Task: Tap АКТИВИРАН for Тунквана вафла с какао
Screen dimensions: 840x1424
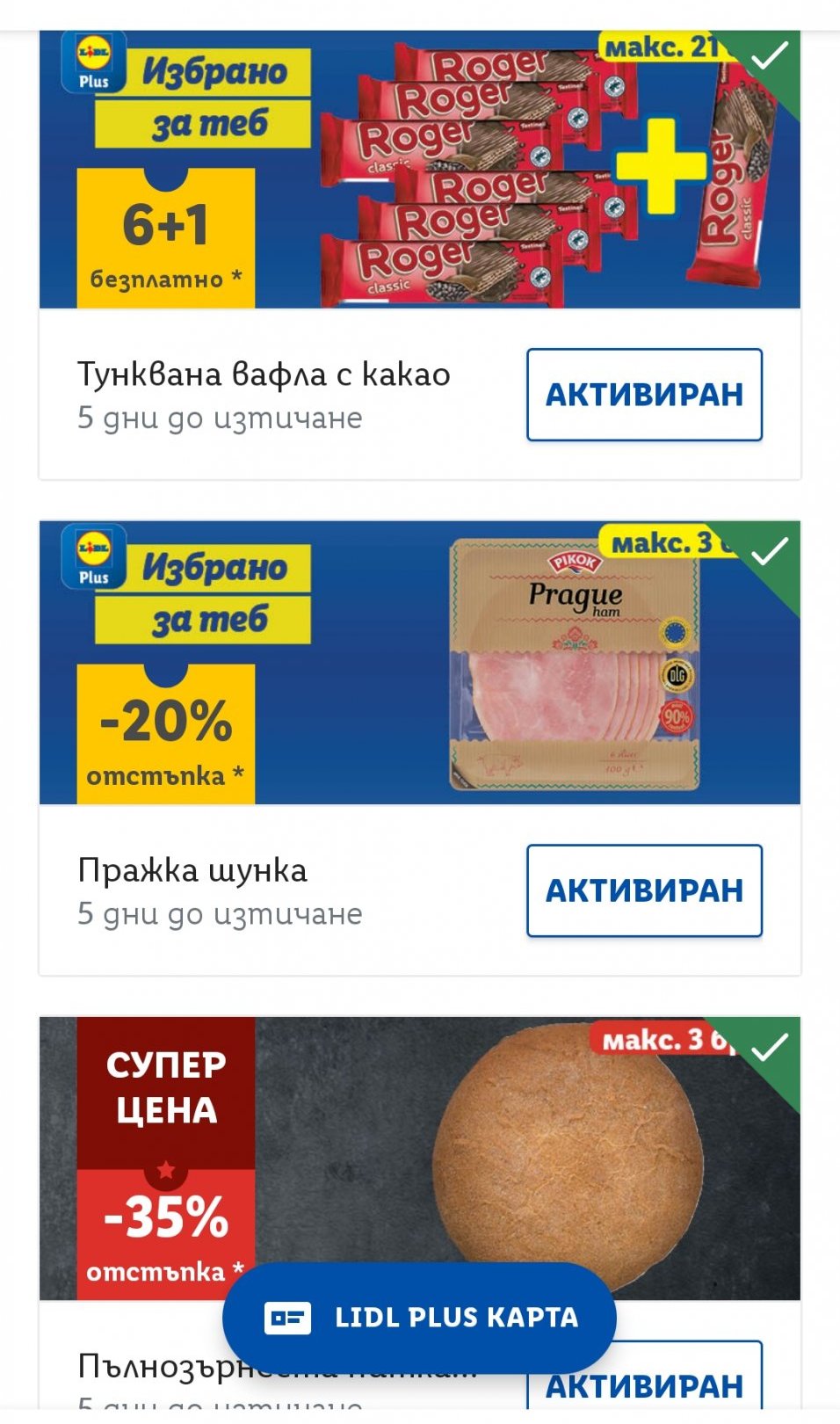Action: point(644,395)
